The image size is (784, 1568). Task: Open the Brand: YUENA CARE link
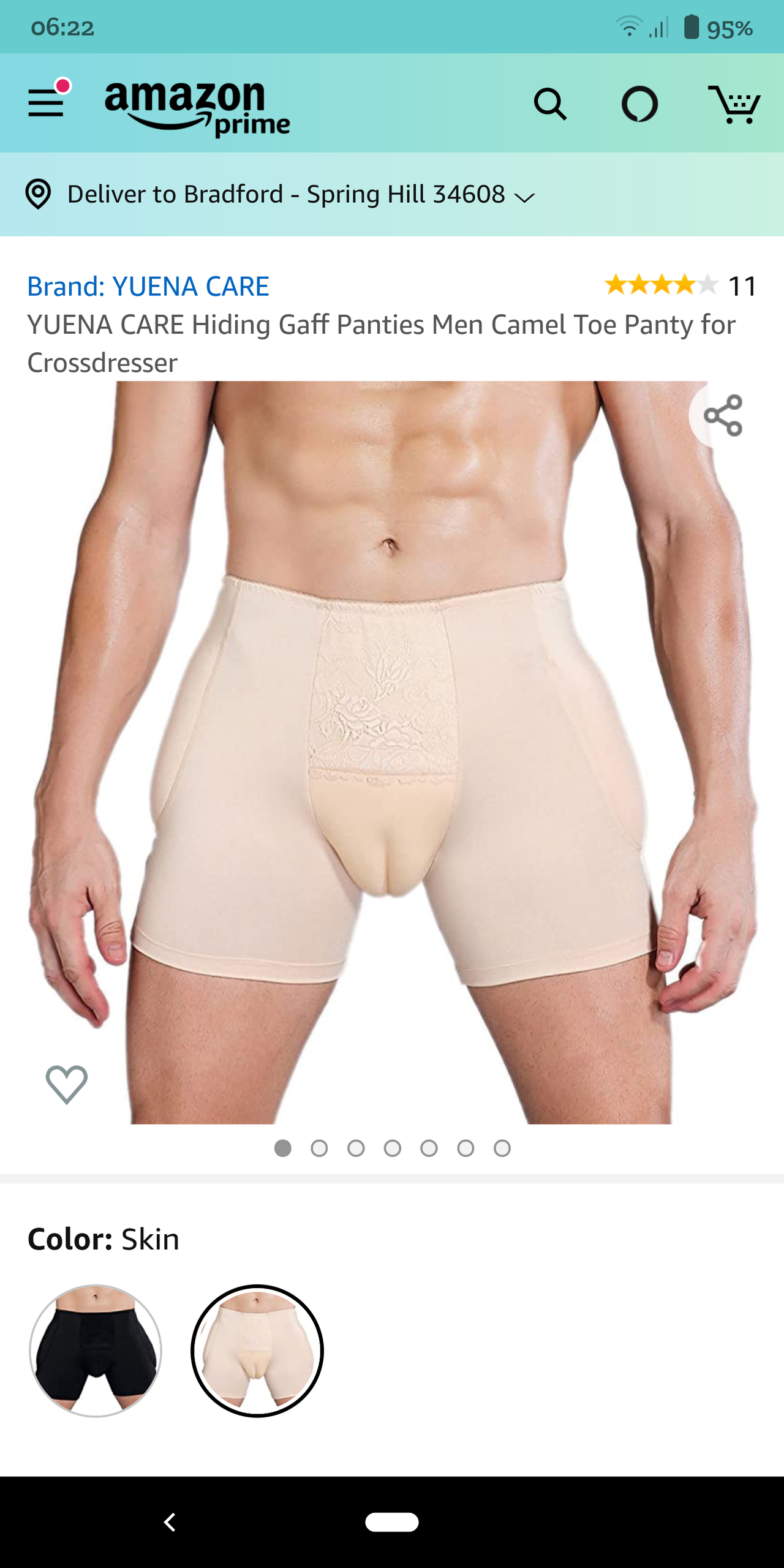click(x=148, y=287)
